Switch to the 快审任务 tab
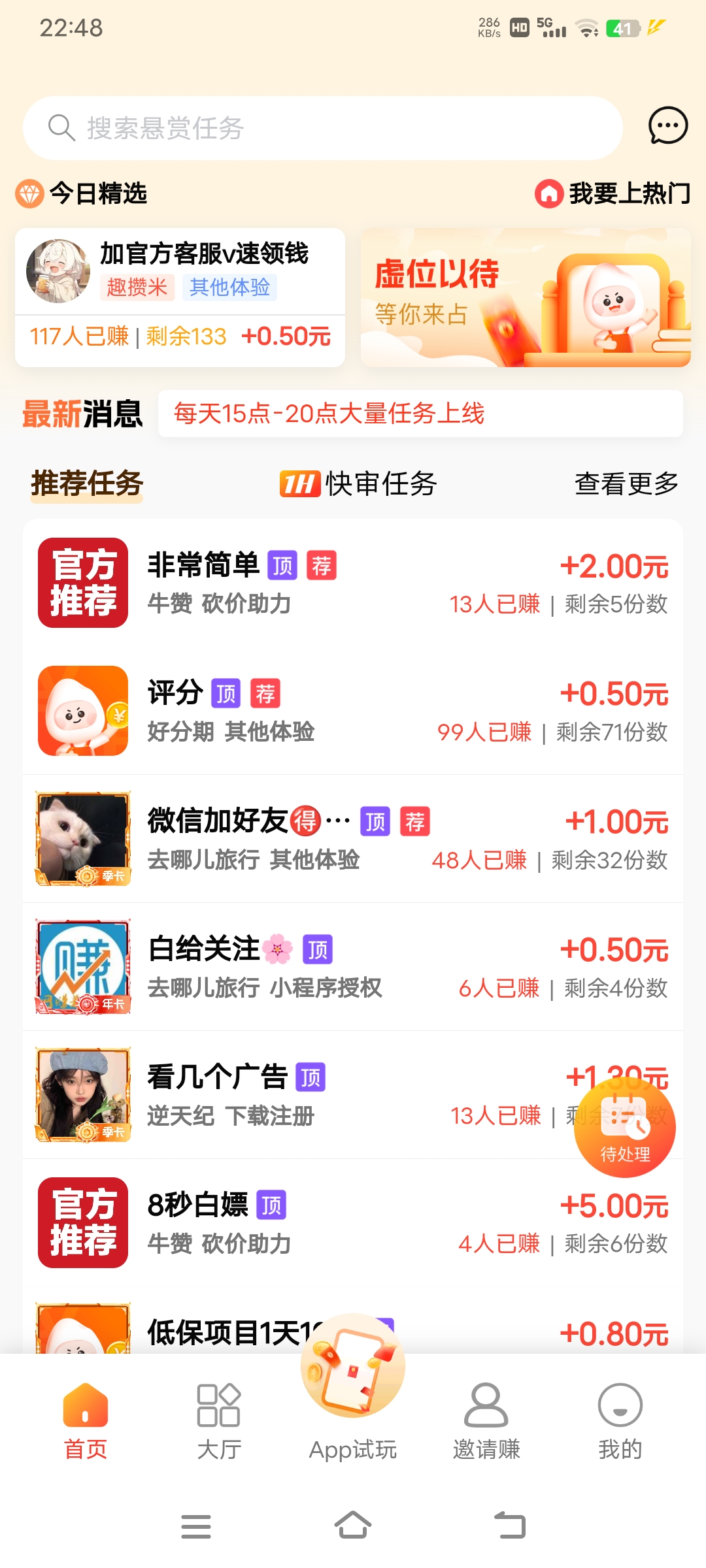This screenshot has width=706, height=1568. [x=358, y=484]
